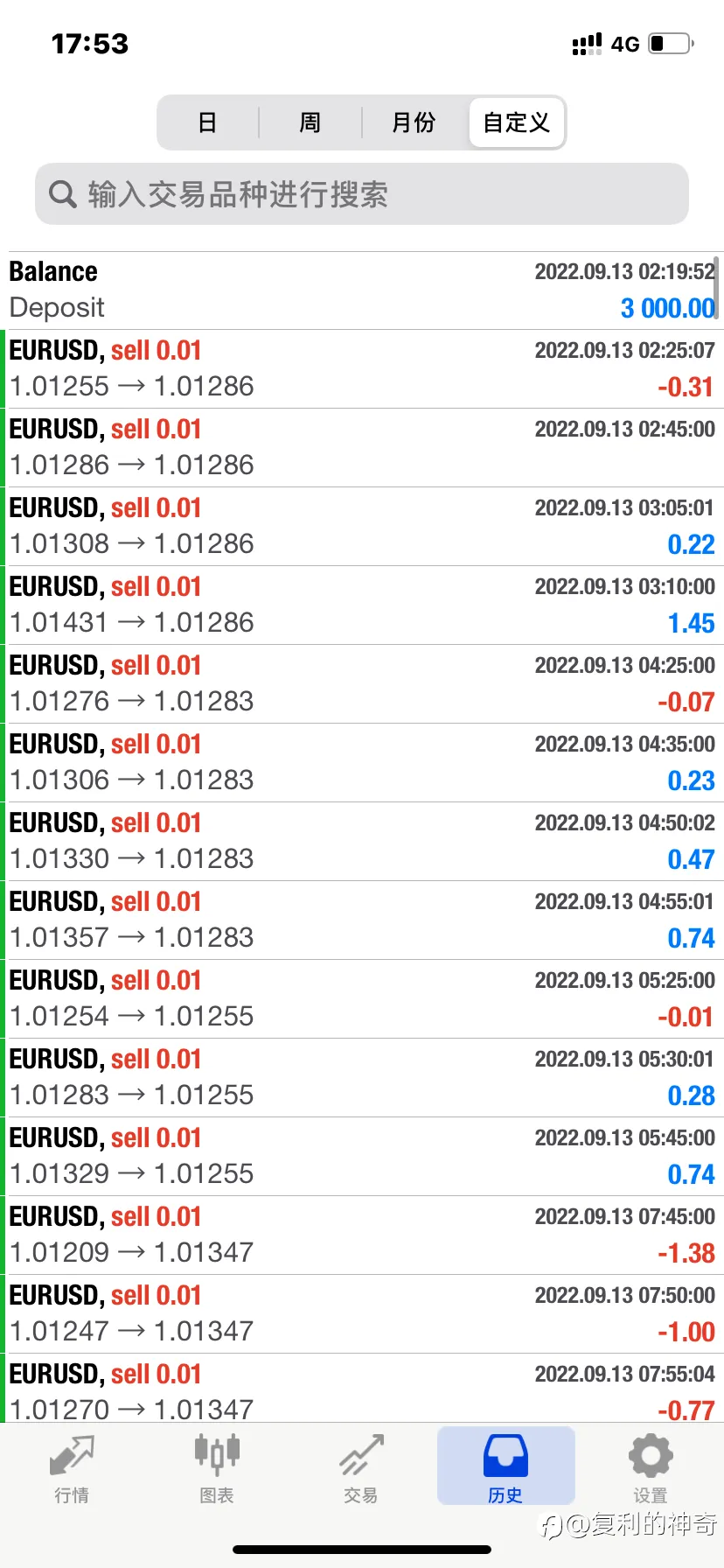Open the 图表 chart tab
724x1568 pixels.
217,1467
